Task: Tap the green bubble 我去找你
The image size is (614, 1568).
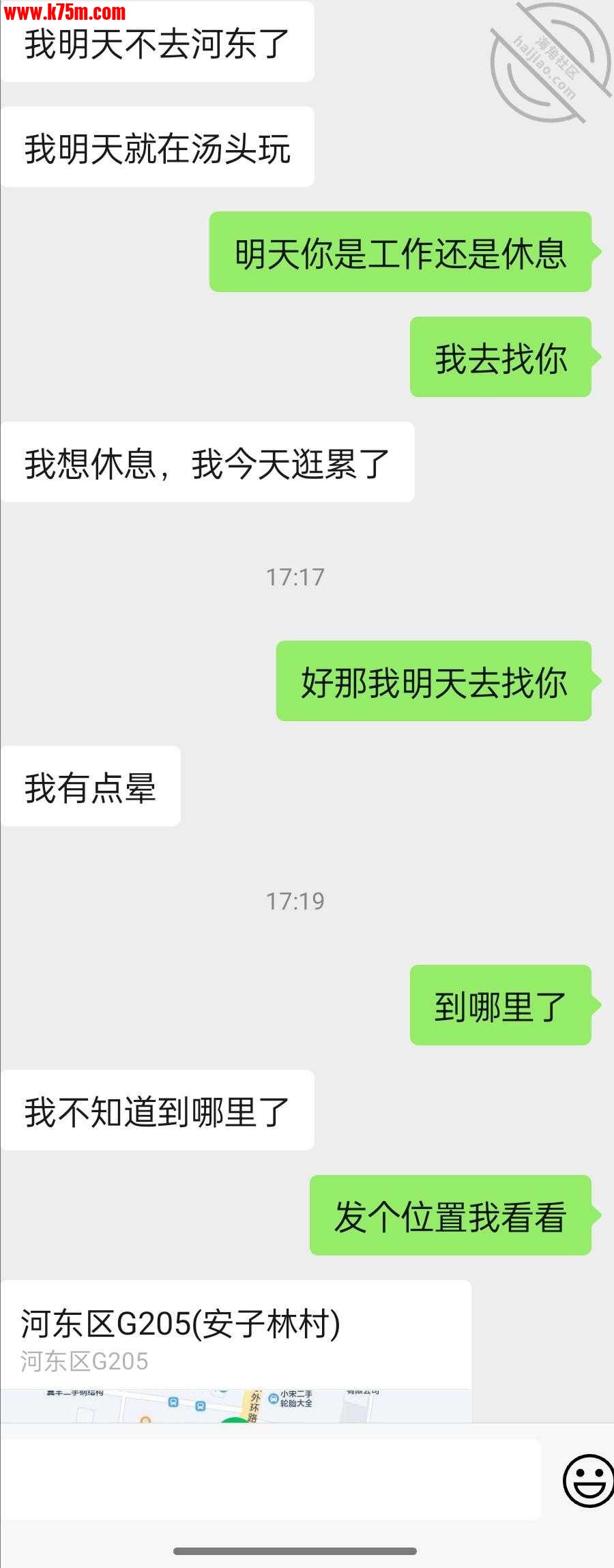Action: click(x=500, y=360)
